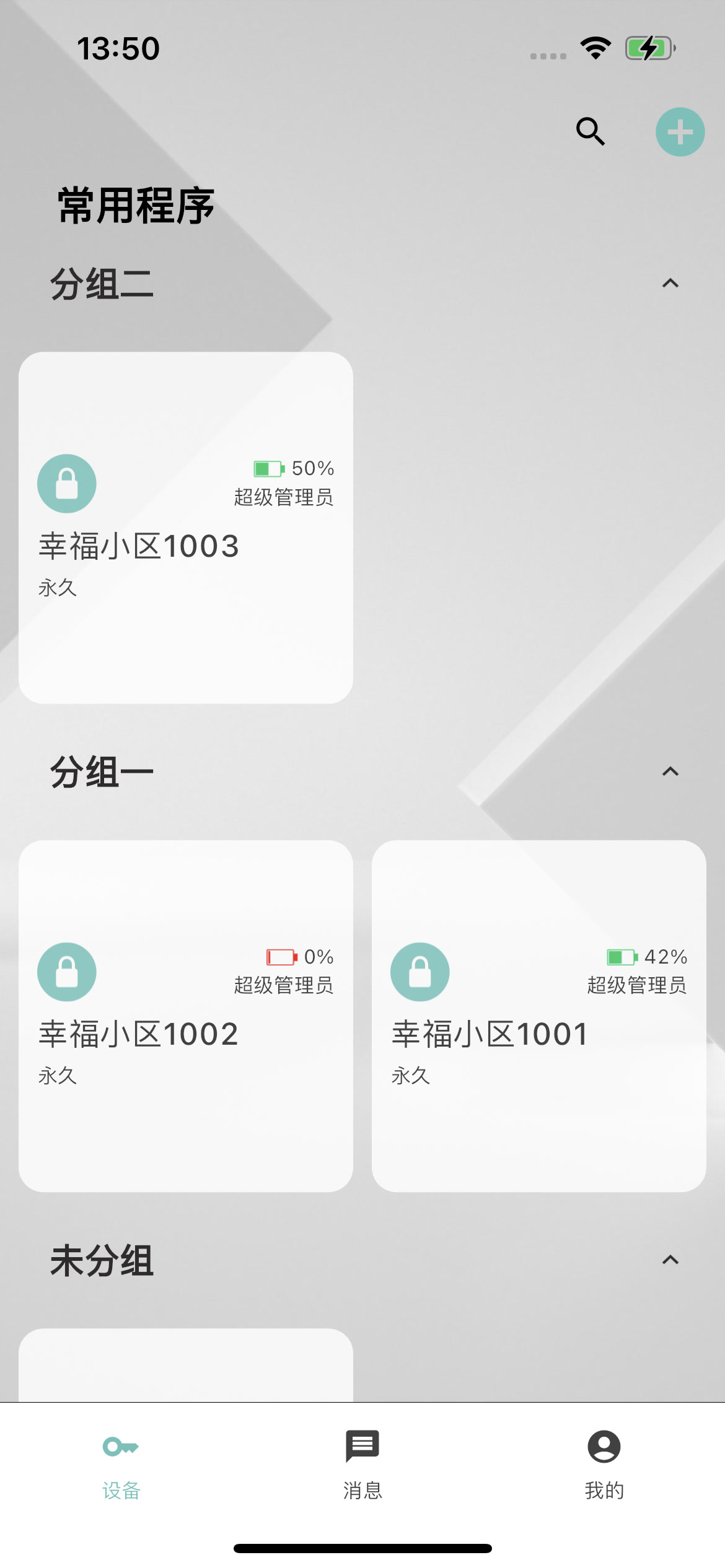Image resolution: width=725 pixels, height=1568 pixels.
Task: Open the search function
Action: tap(590, 131)
